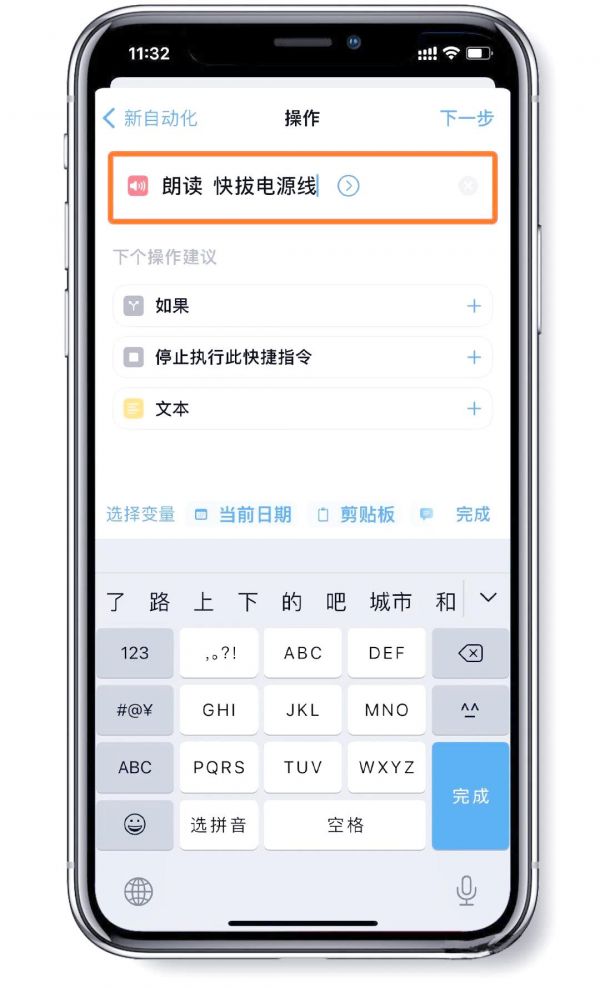Choose 选择变量 in the variable bar
The image size is (600, 988).
141,514
